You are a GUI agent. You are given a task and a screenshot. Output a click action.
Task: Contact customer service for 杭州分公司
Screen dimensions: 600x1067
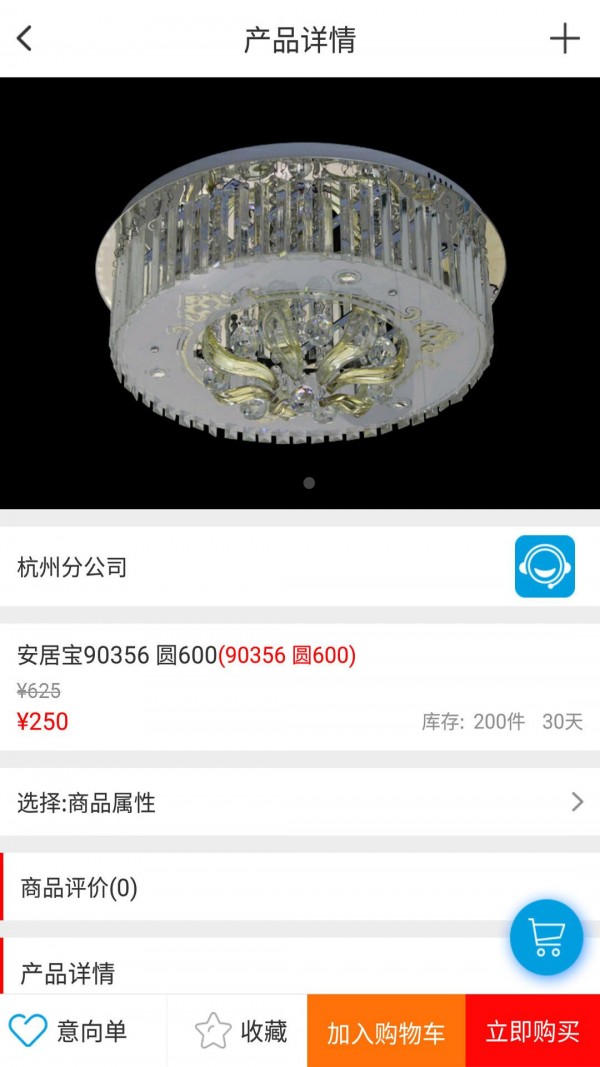tap(544, 566)
